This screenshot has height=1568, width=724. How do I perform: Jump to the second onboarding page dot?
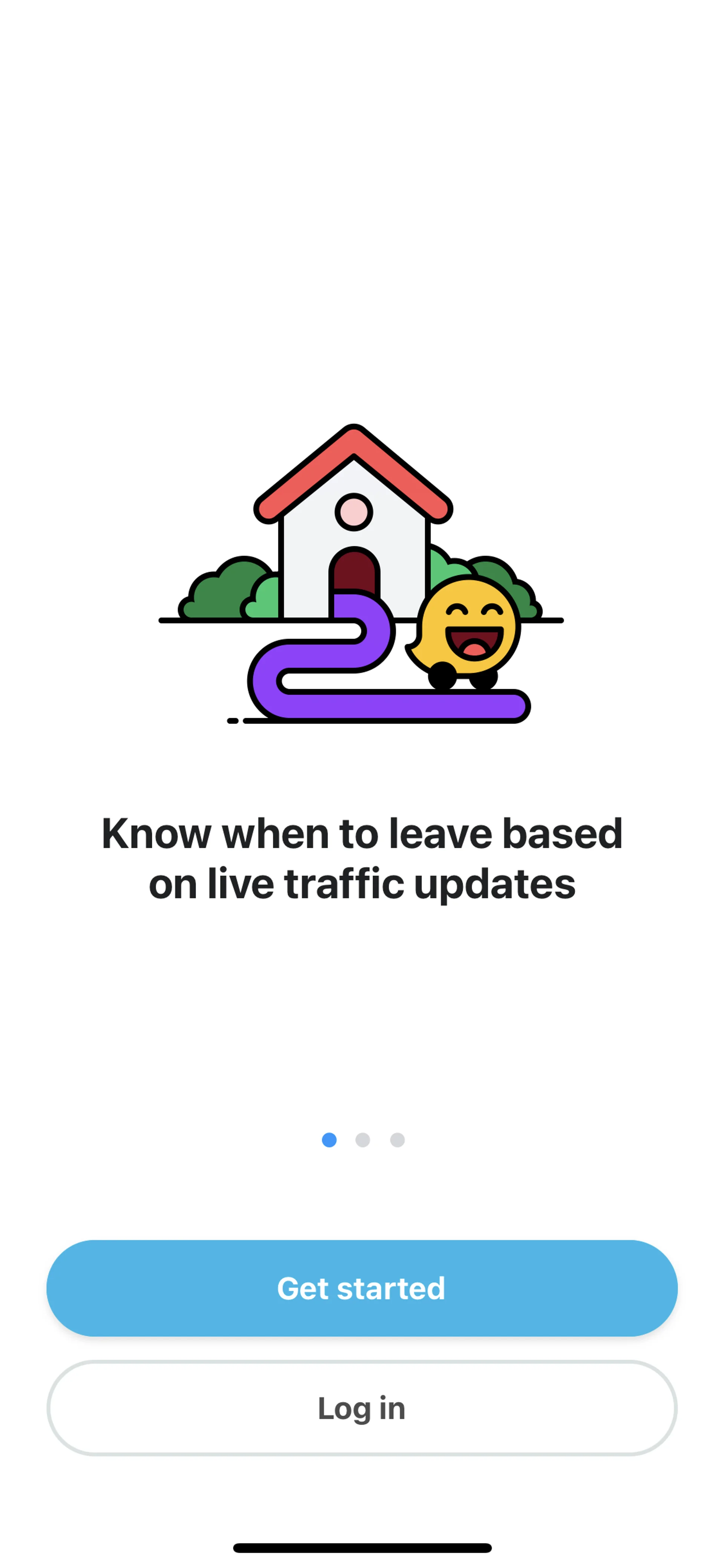click(x=363, y=1140)
